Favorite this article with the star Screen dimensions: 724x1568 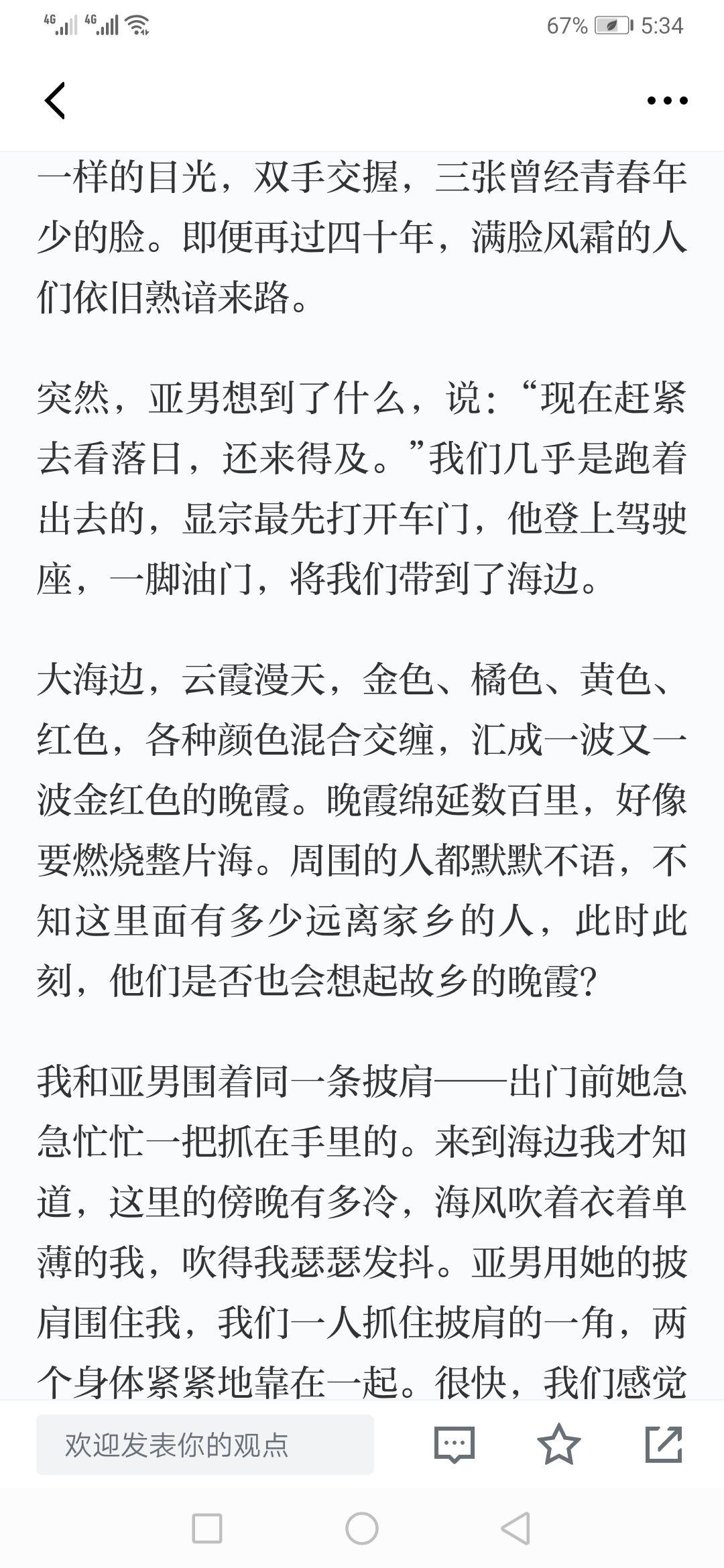559,1444
